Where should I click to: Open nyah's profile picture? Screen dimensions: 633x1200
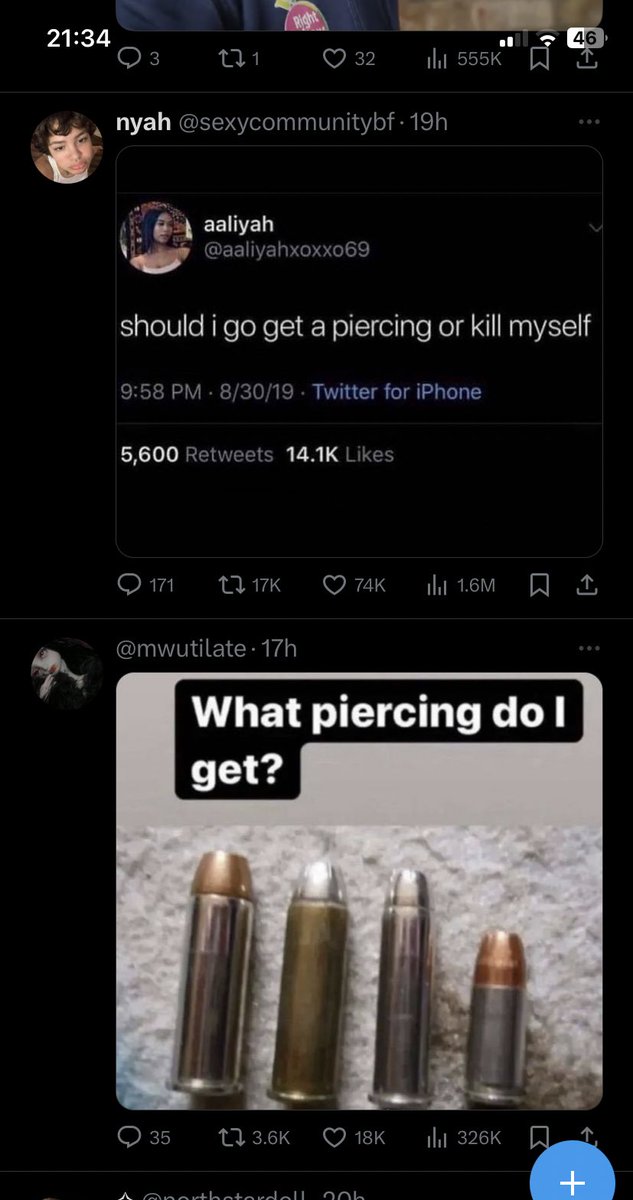click(67, 147)
